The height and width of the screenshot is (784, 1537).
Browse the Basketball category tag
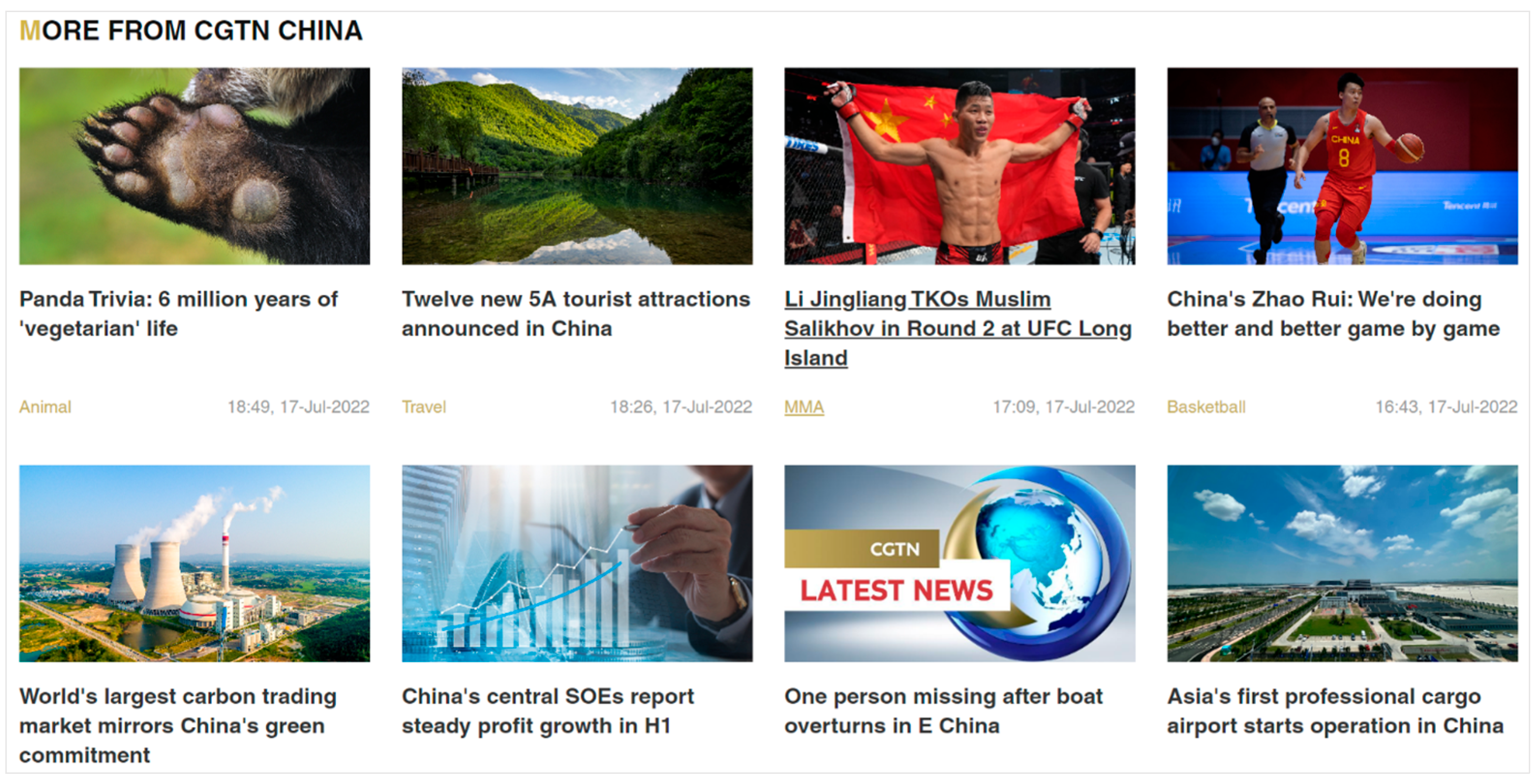click(x=1206, y=407)
